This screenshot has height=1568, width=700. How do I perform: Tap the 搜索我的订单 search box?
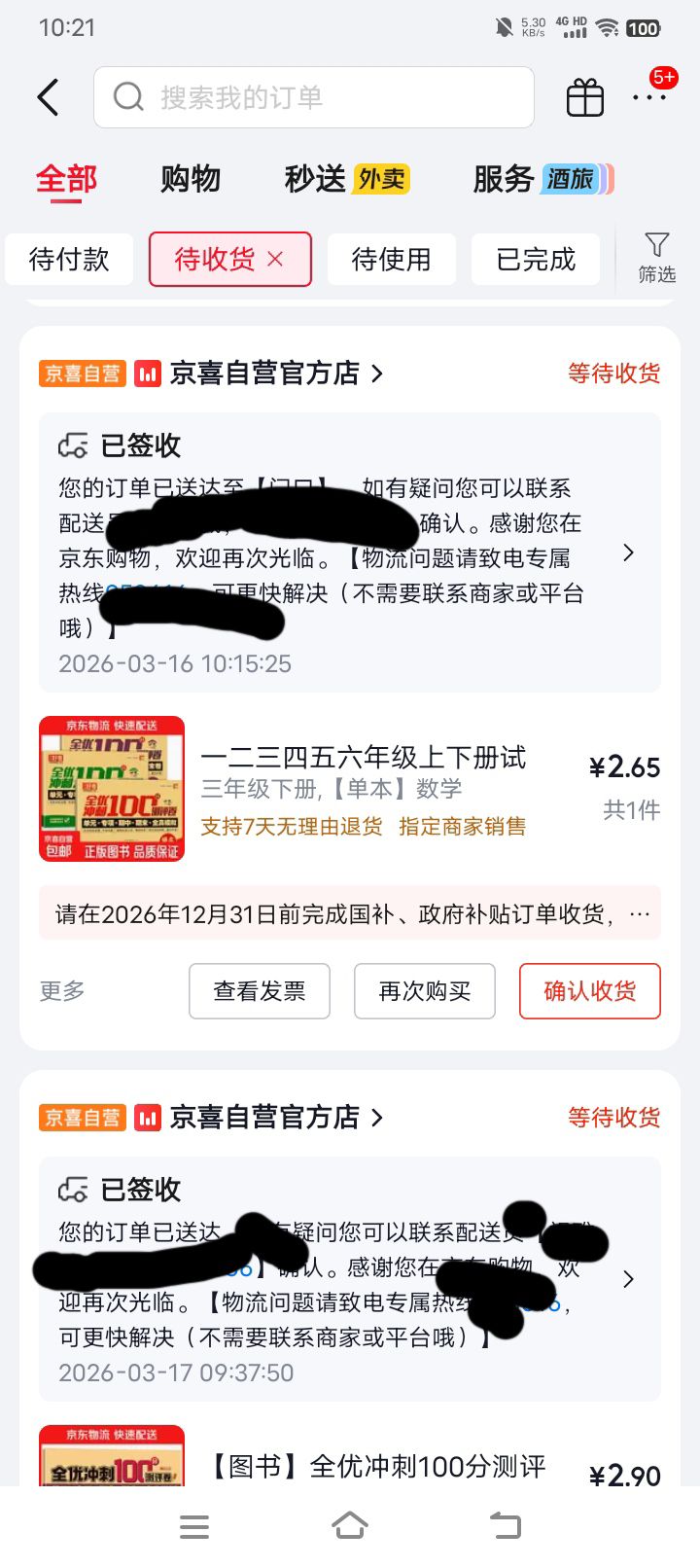(x=313, y=97)
